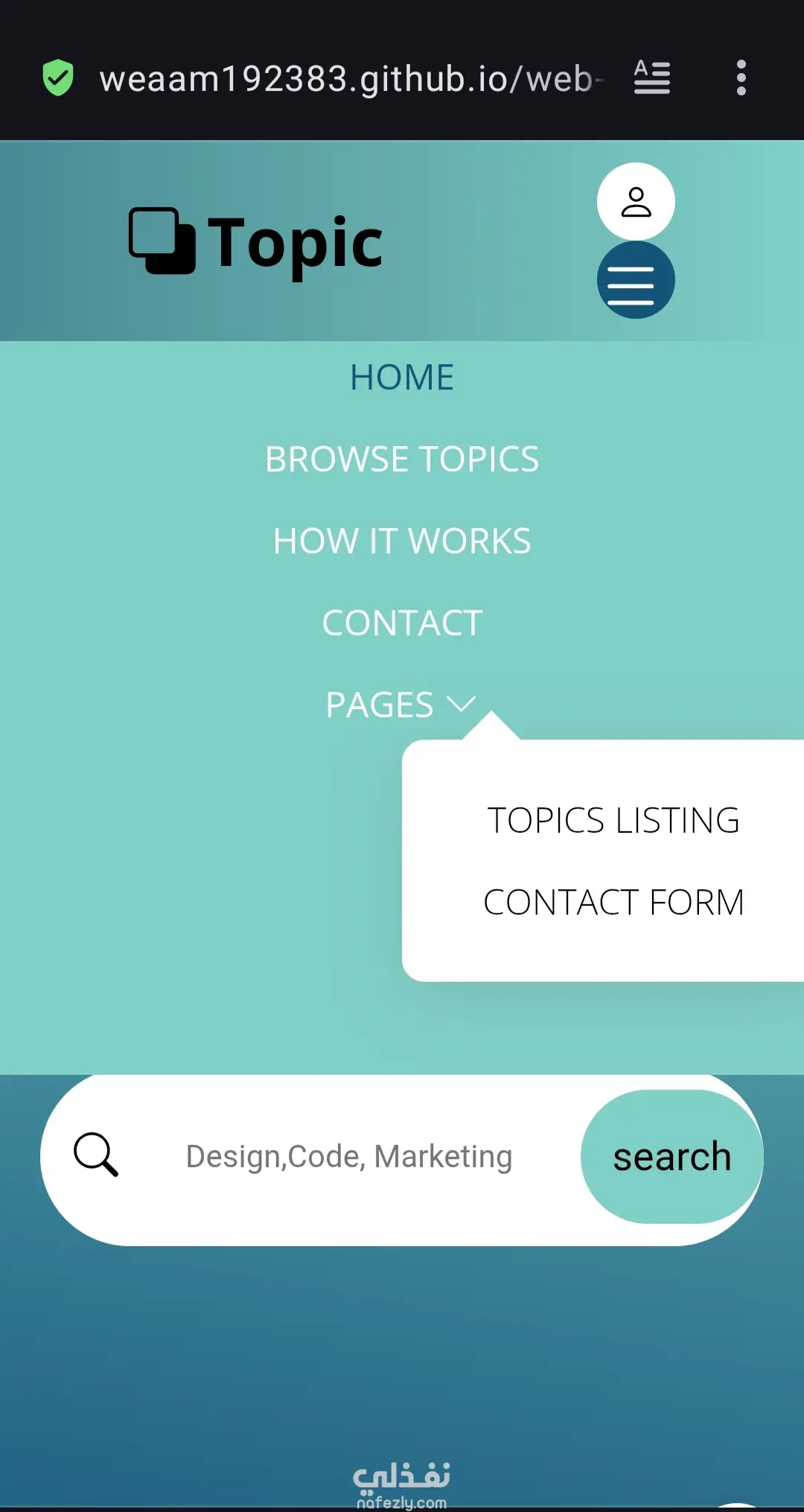This screenshot has height=1512, width=804.
Task: Open the browser overflow menu
Action: pos(741,77)
